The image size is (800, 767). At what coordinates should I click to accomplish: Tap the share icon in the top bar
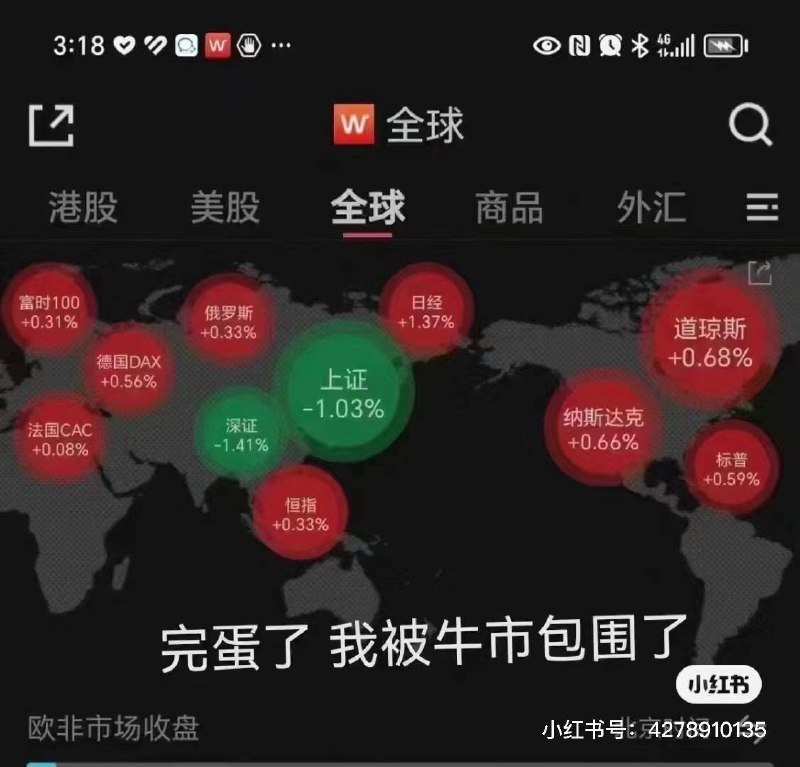[x=51, y=126]
